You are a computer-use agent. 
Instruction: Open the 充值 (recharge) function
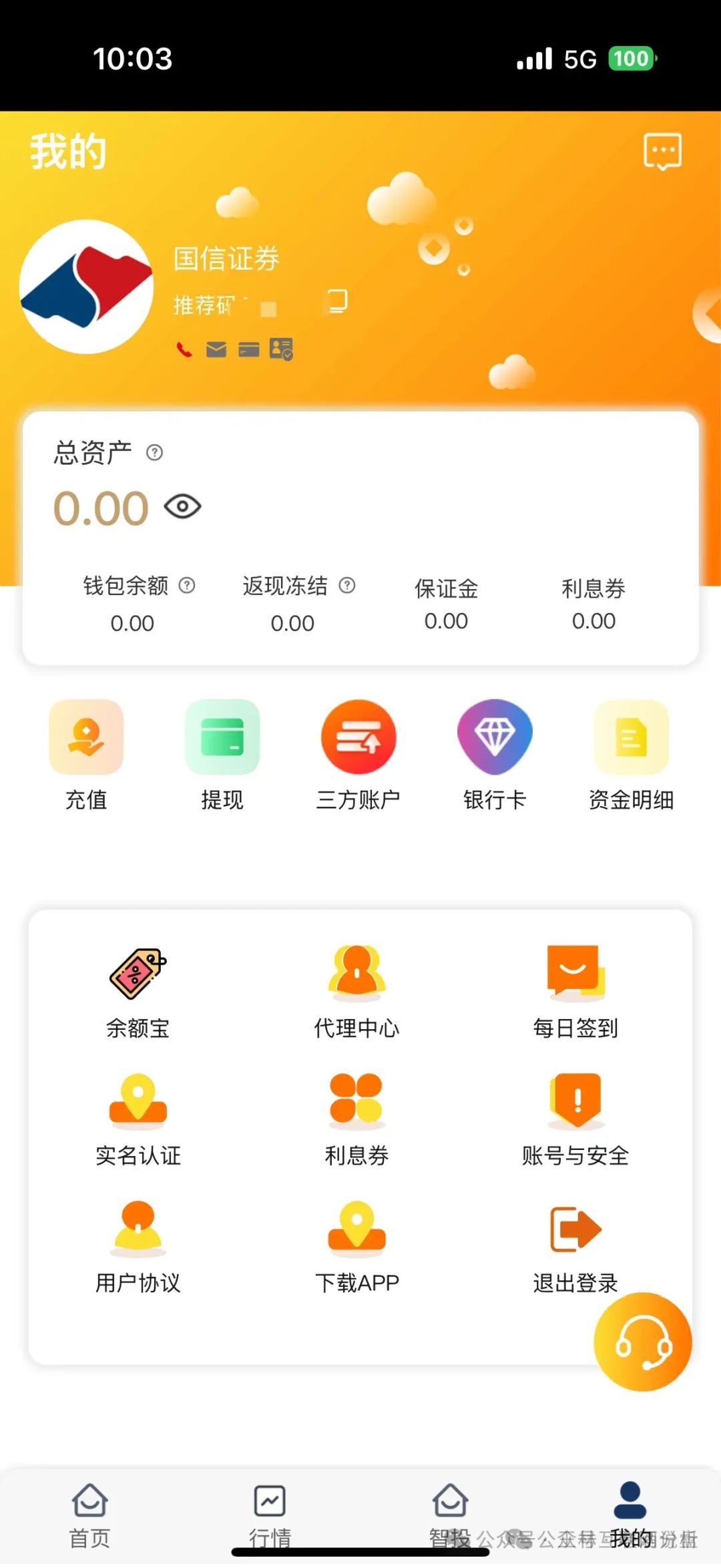point(87,755)
